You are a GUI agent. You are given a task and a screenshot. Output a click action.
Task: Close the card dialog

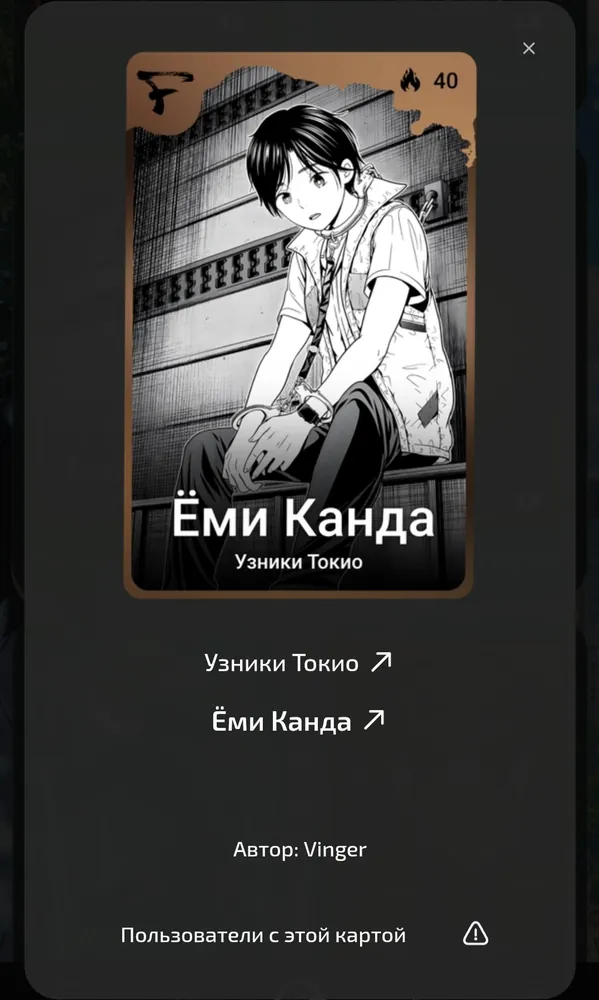pos(529,48)
